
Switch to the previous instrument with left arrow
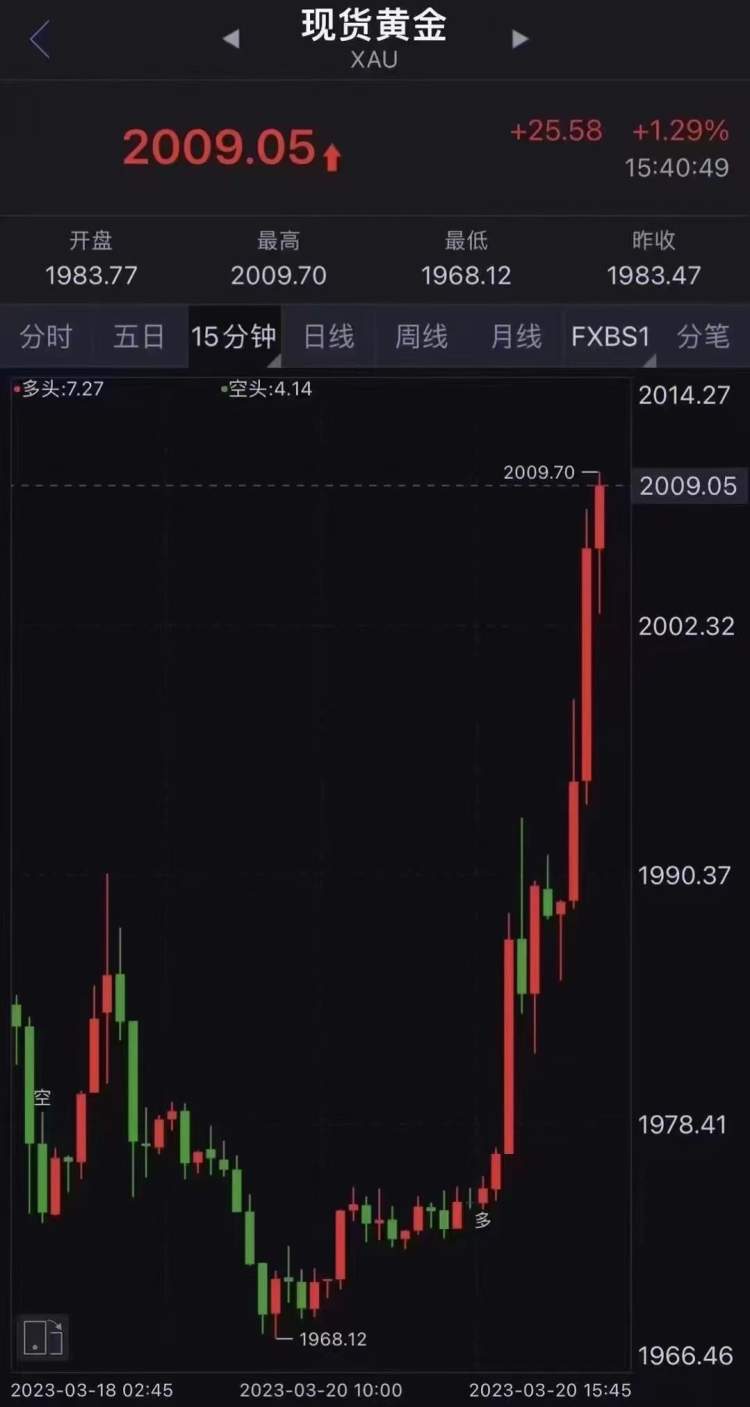(x=231, y=39)
